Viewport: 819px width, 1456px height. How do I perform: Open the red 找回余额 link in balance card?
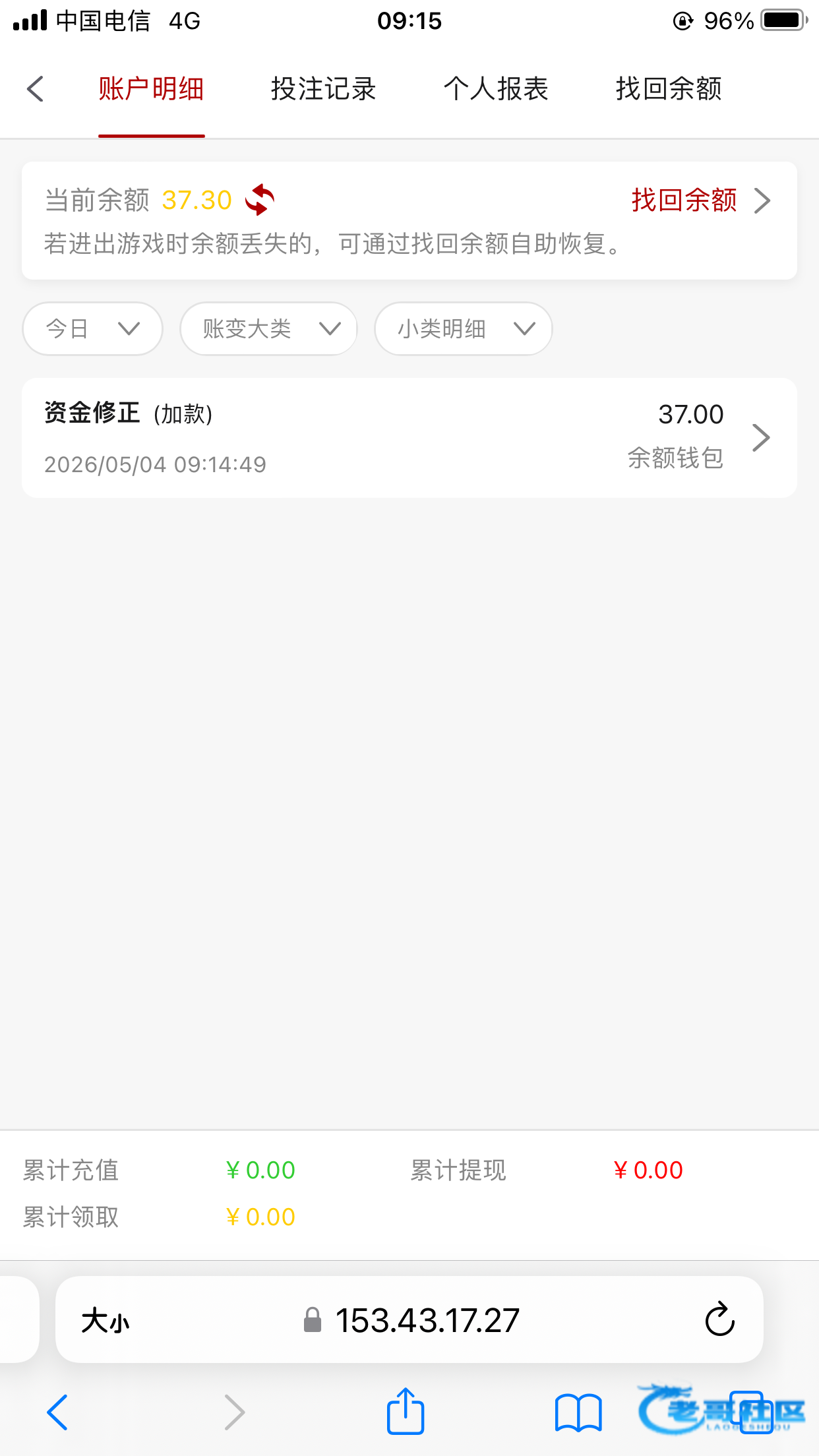(x=701, y=200)
